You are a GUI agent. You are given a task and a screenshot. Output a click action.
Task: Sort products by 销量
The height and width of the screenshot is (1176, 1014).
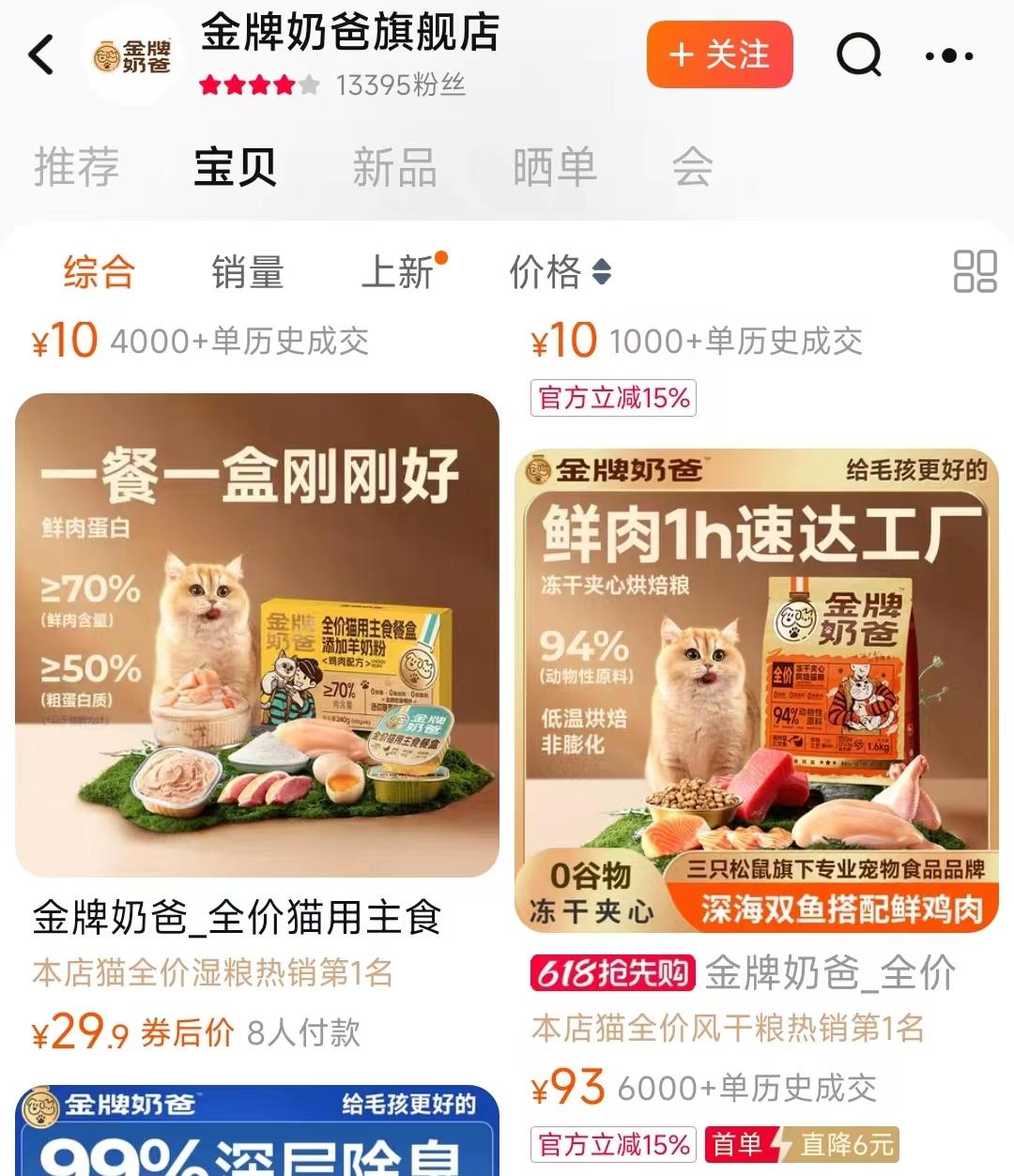click(x=248, y=272)
